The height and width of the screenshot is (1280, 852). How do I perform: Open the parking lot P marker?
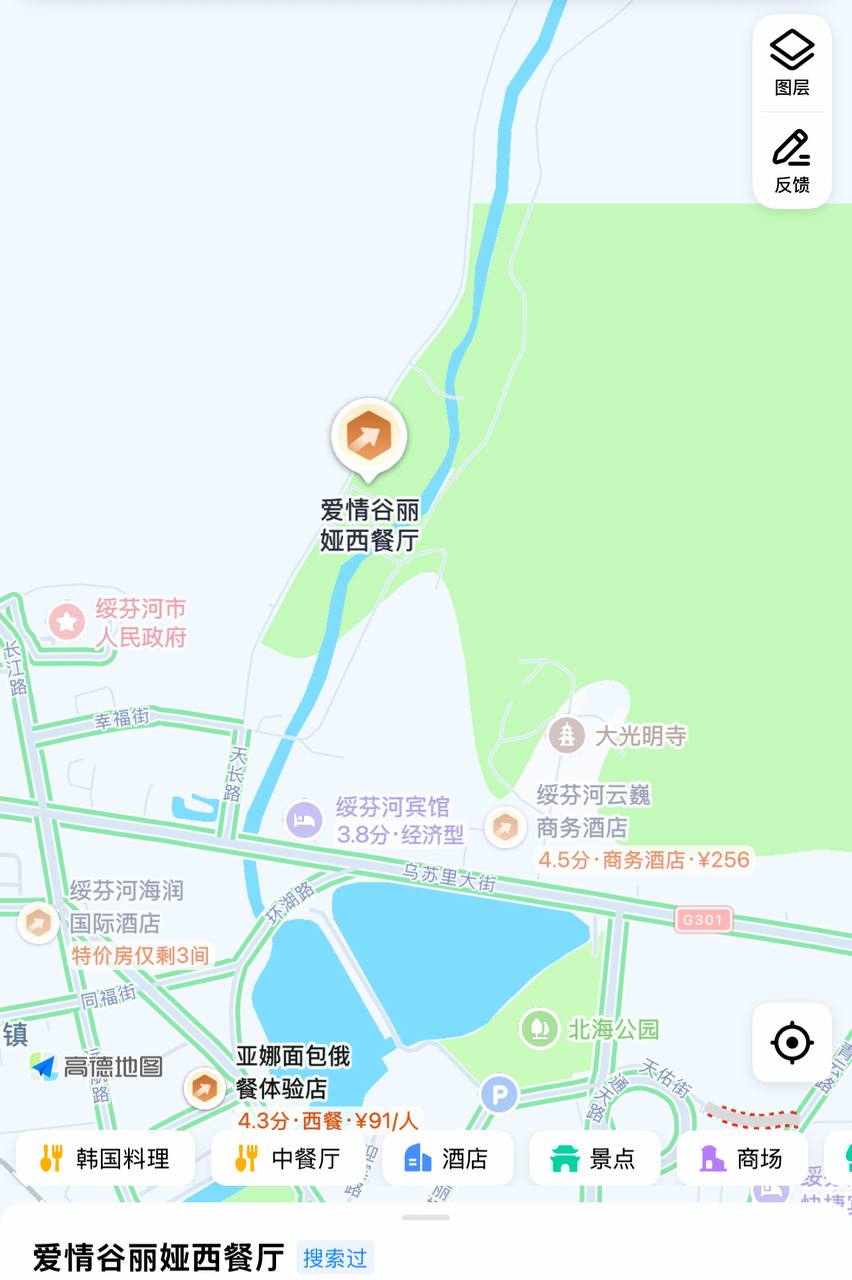(x=497, y=1095)
